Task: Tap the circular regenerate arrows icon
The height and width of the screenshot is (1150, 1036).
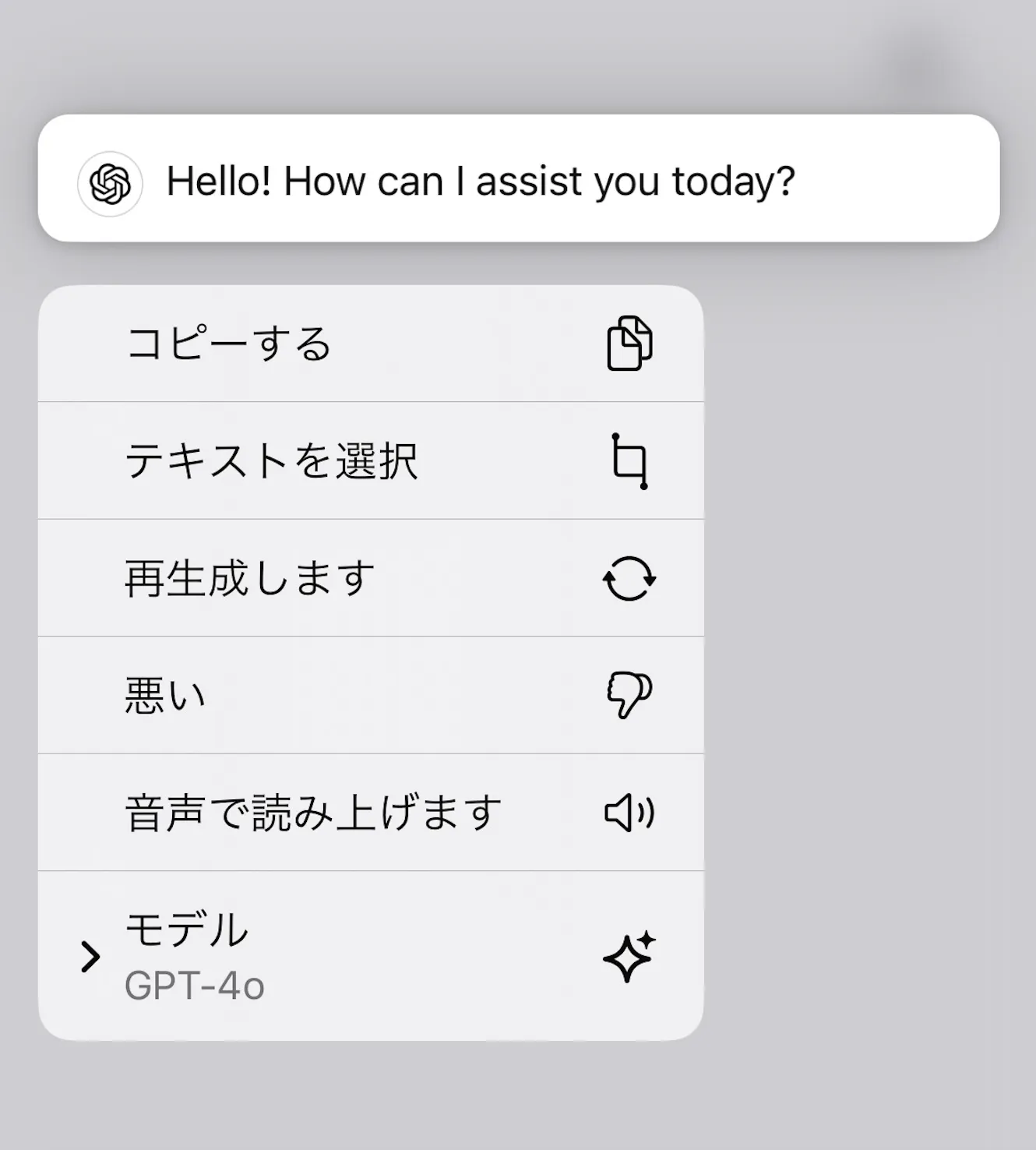Action: (x=628, y=578)
